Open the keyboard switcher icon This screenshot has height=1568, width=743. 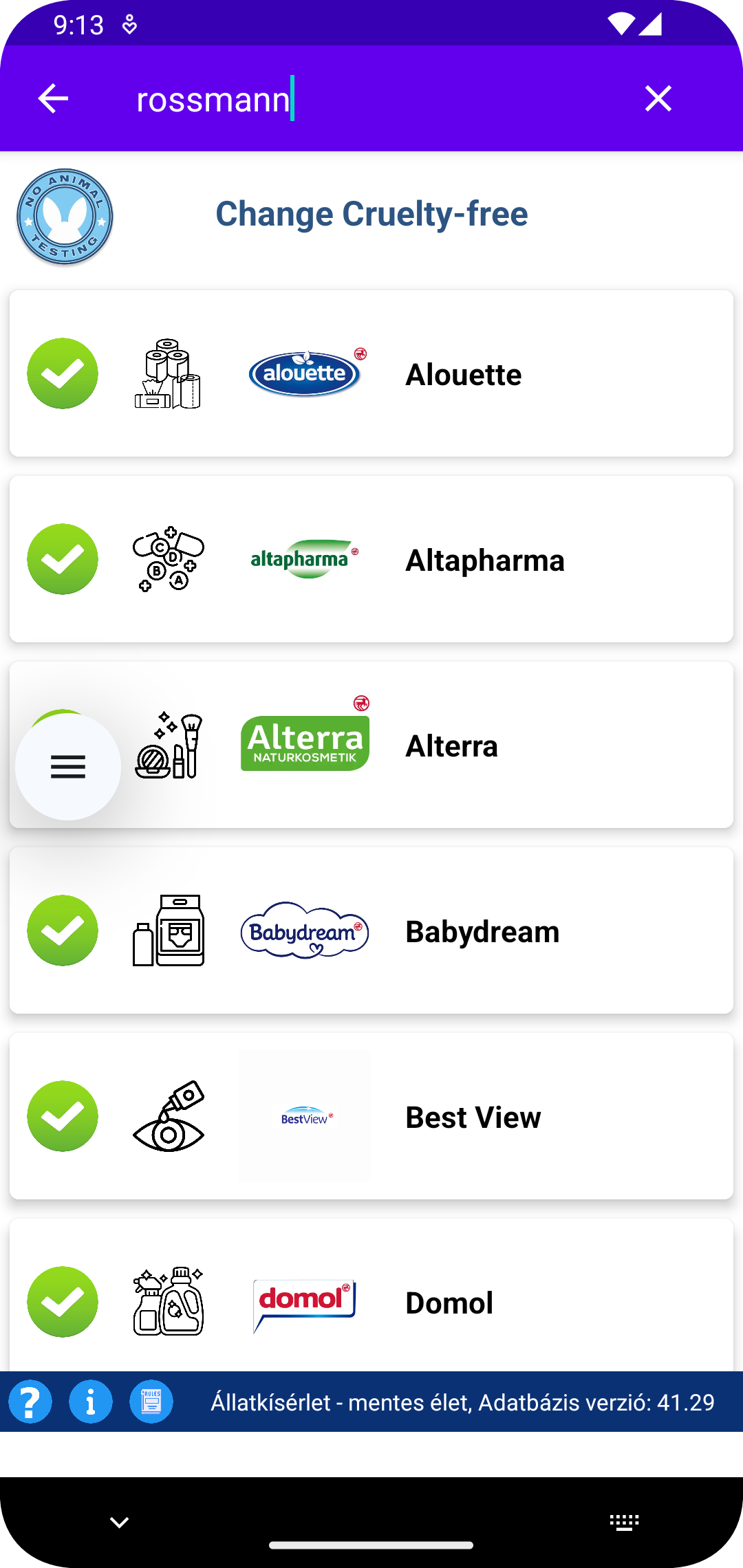pos(624,1523)
